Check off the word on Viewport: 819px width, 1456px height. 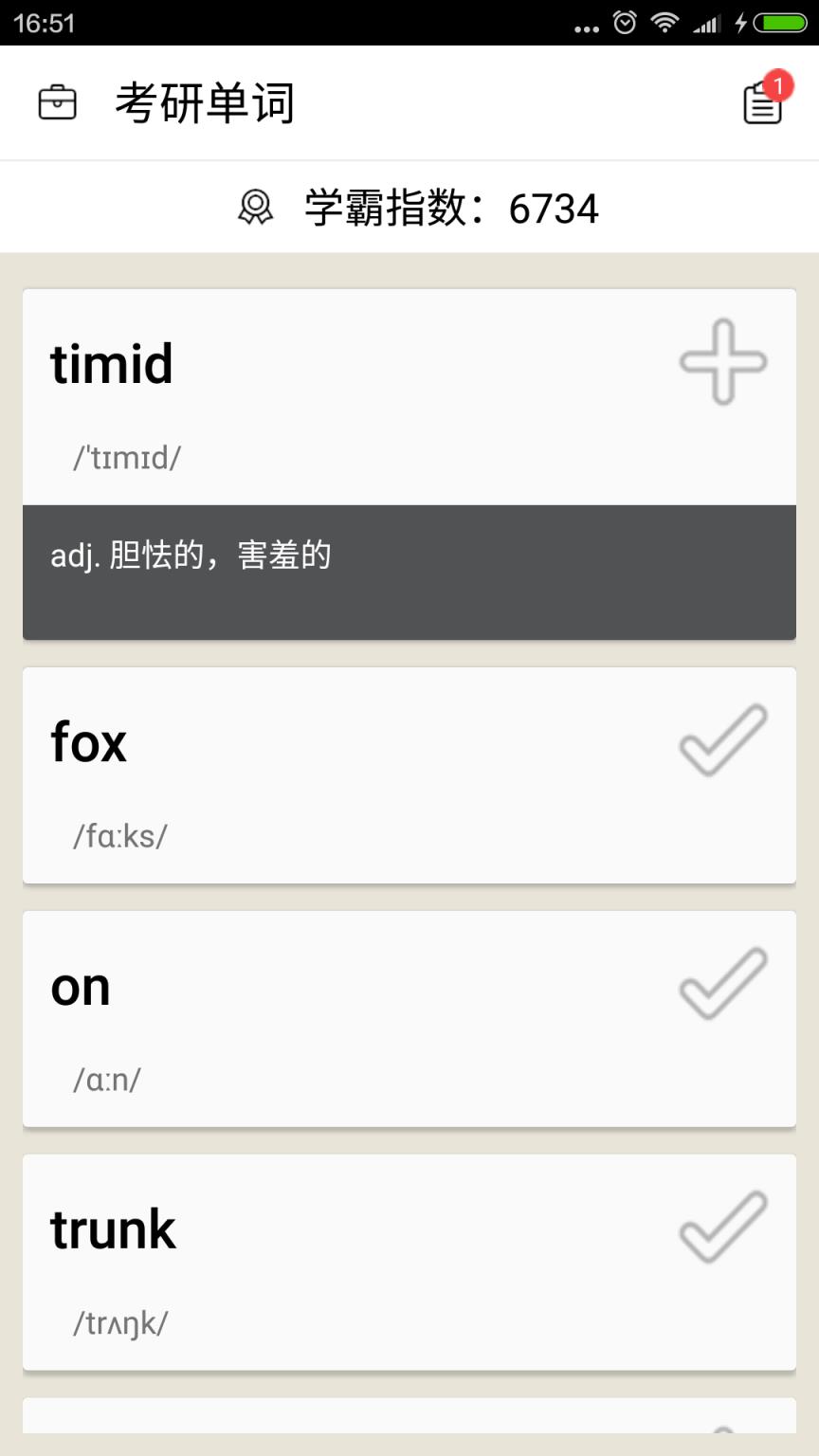pos(722,984)
